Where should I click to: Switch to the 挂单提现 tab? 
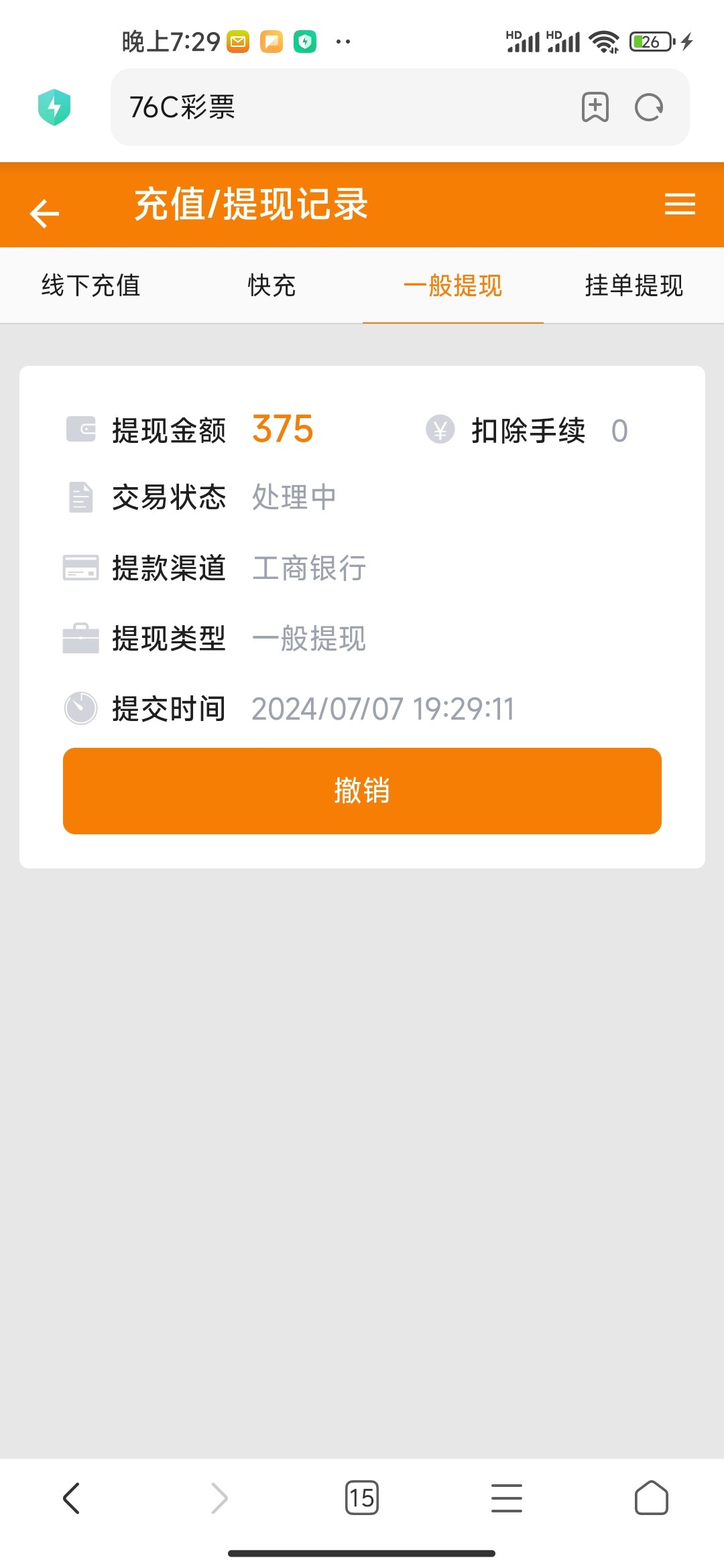[x=633, y=285]
